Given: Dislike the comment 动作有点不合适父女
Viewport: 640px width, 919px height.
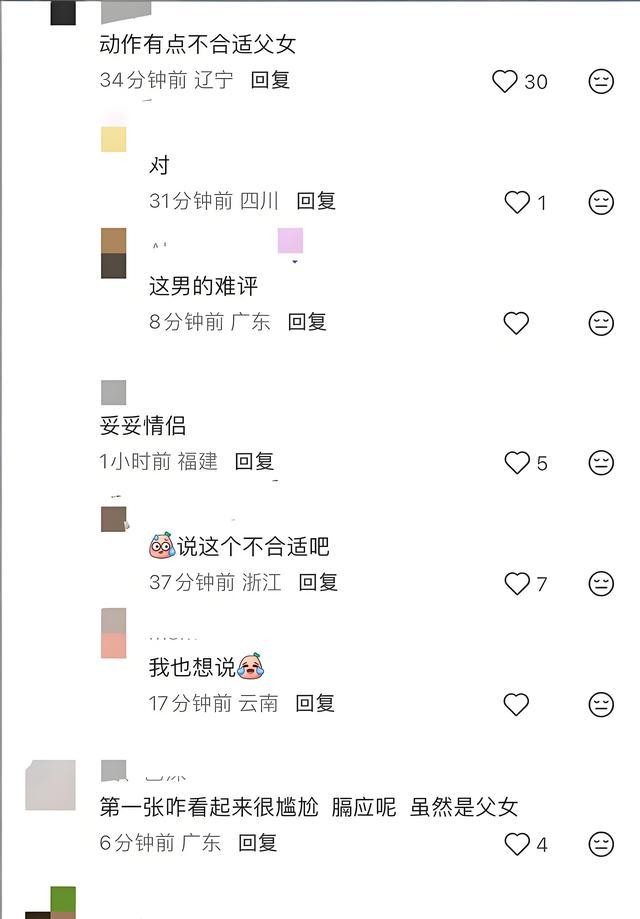Looking at the screenshot, I should tap(601, 81).
